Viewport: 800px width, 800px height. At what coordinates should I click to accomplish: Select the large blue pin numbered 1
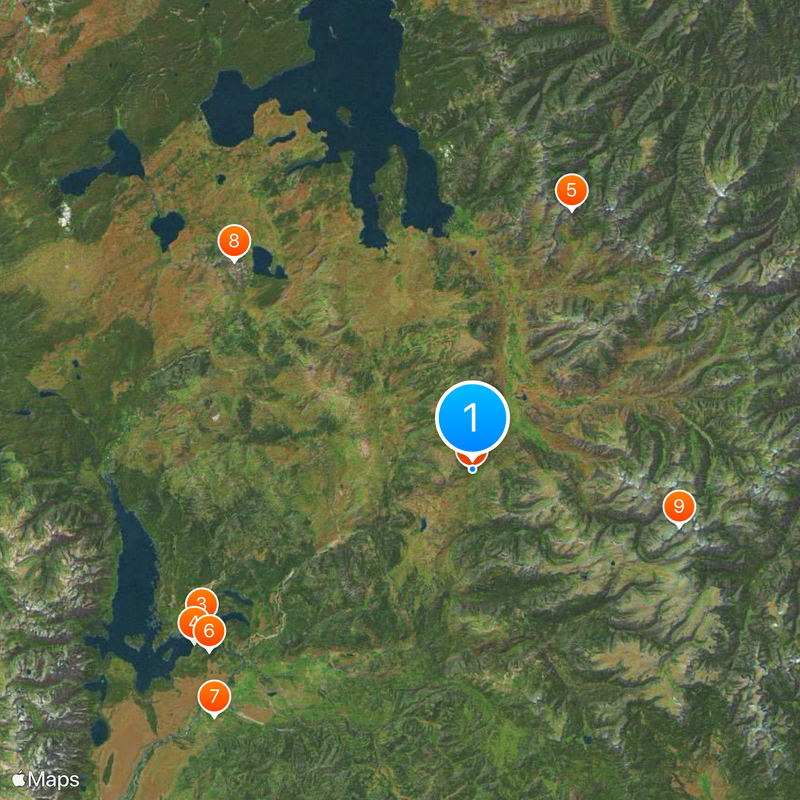[472, 418]
